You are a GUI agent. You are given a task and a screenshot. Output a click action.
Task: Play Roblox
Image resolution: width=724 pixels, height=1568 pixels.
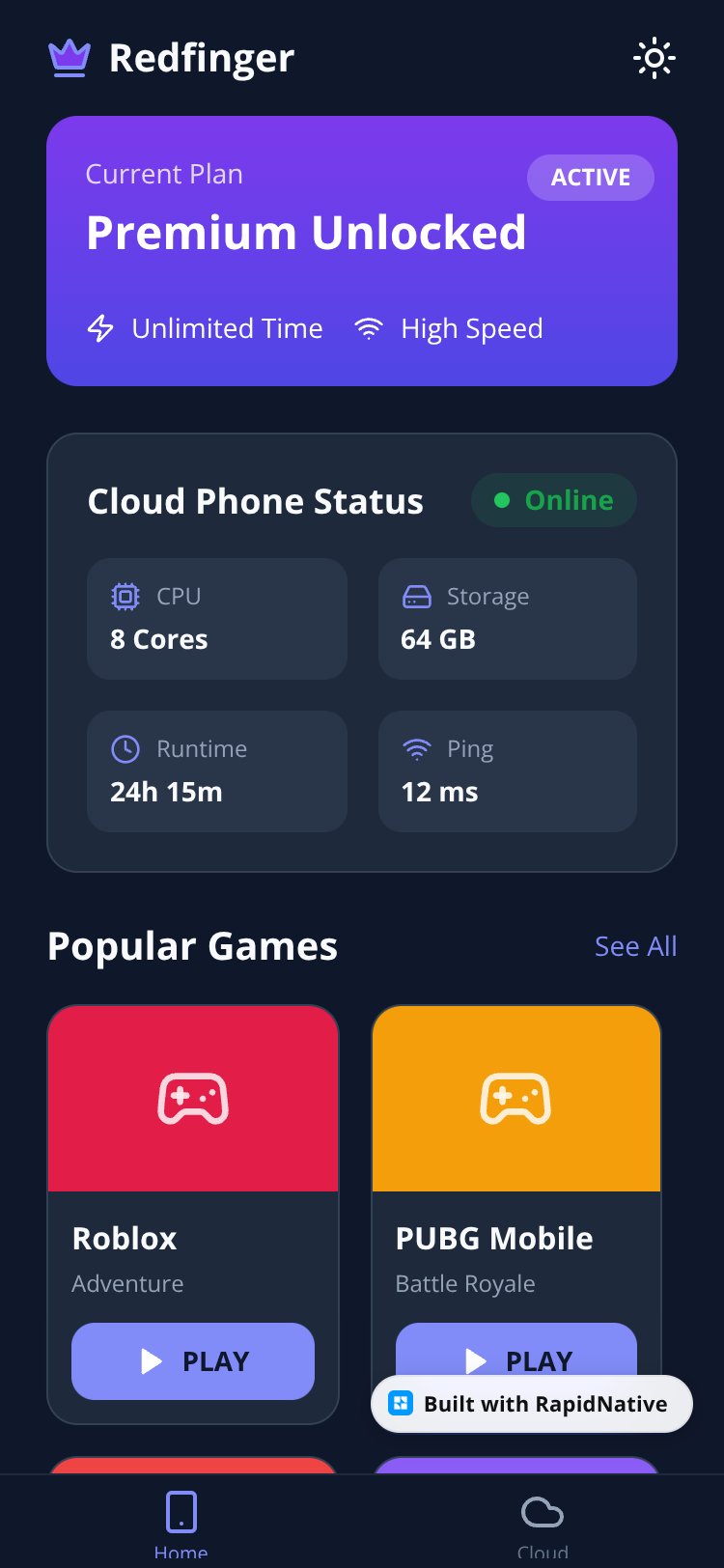tap(193, 1361)
